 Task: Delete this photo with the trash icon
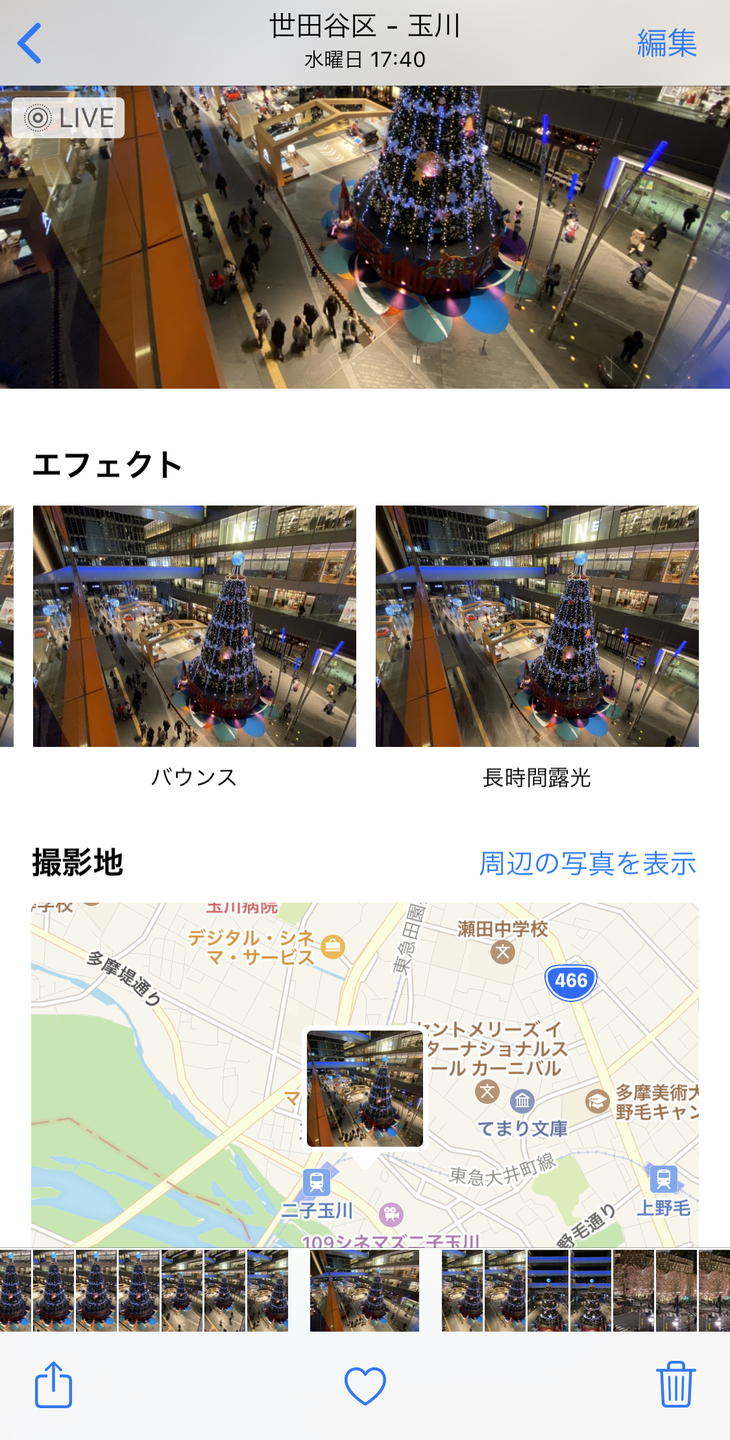point(675,1386)
